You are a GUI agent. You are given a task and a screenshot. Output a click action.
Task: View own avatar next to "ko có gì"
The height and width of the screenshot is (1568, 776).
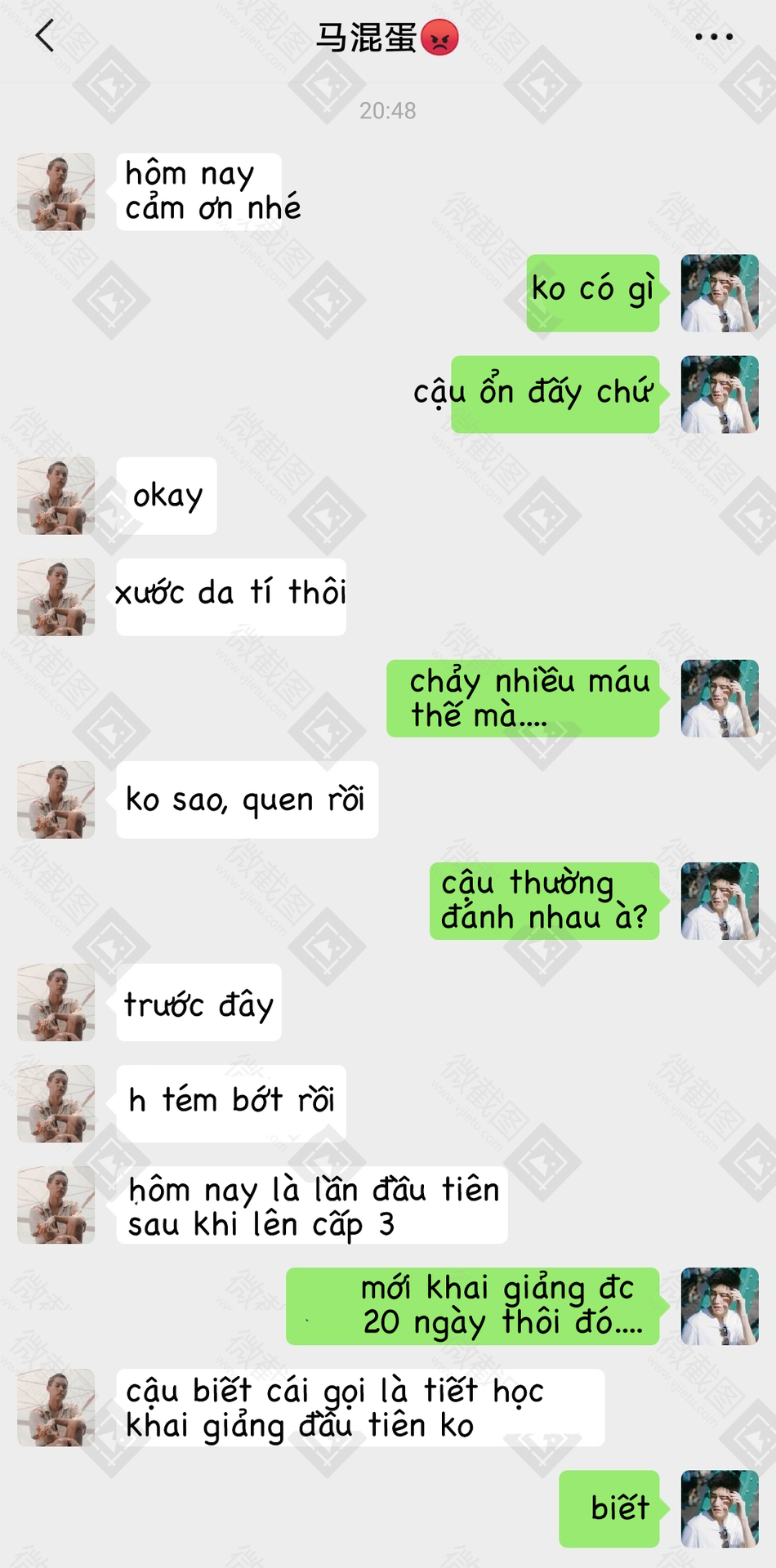(x=720, y=293)
